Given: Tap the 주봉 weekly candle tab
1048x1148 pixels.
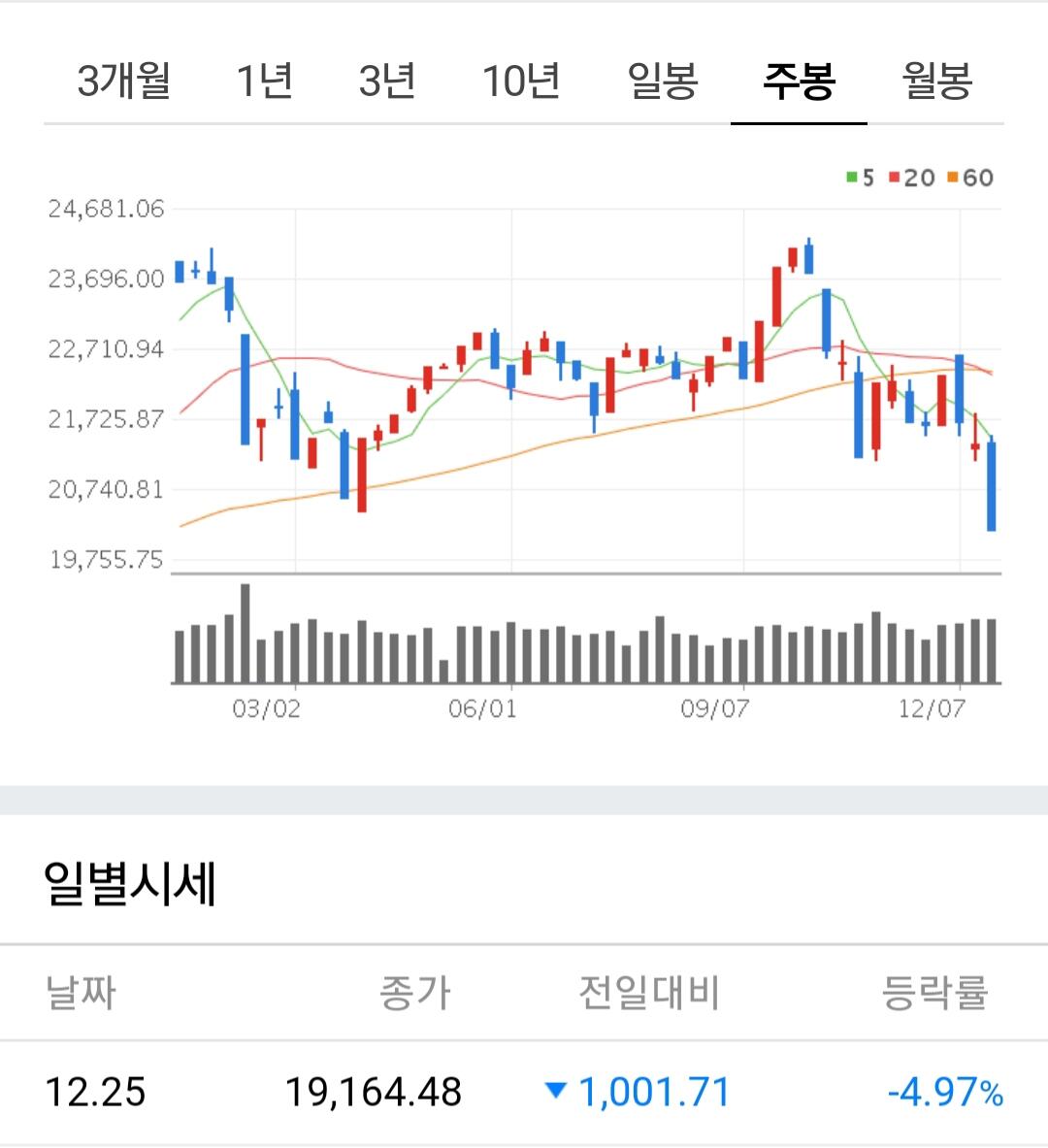Looking at the screenshot, I should tap(799, 81).
